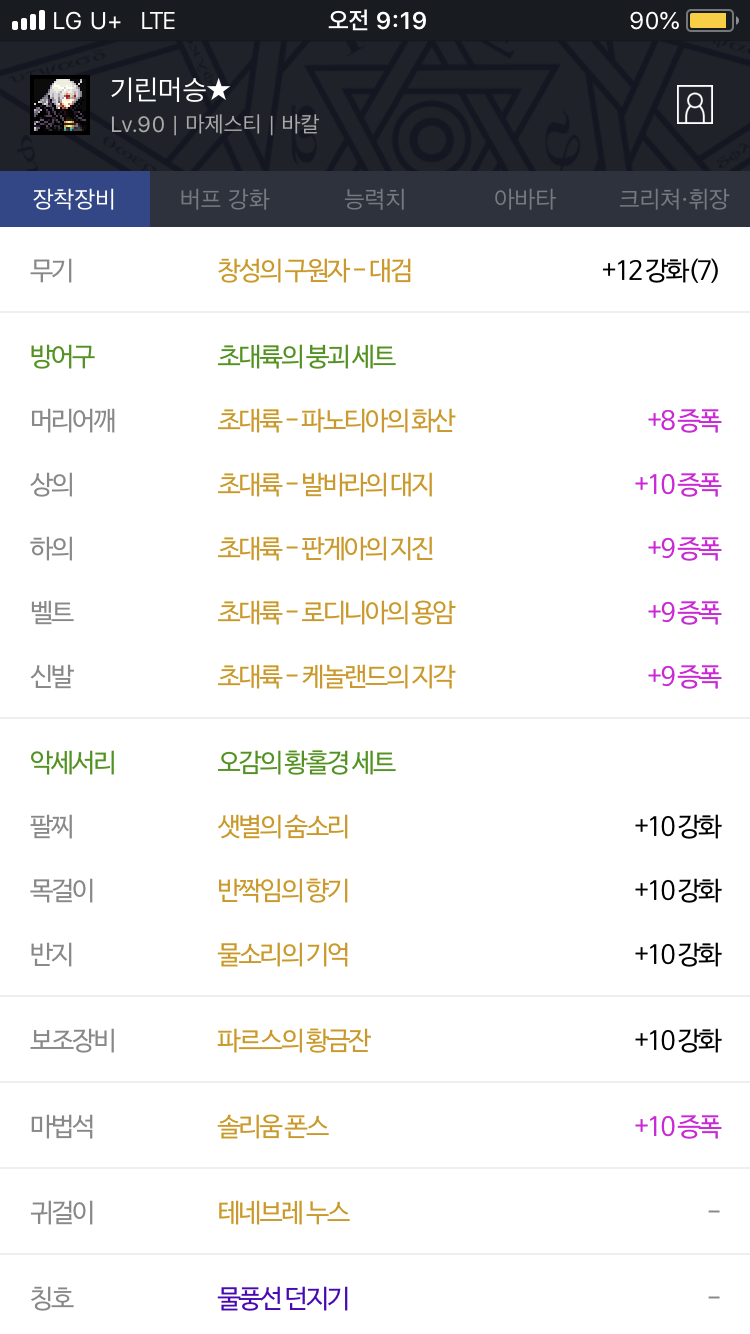View the 솔리움 폰스 magic stone
The width and height of the screenshot is (750, 1334).
coord(375,1126)
